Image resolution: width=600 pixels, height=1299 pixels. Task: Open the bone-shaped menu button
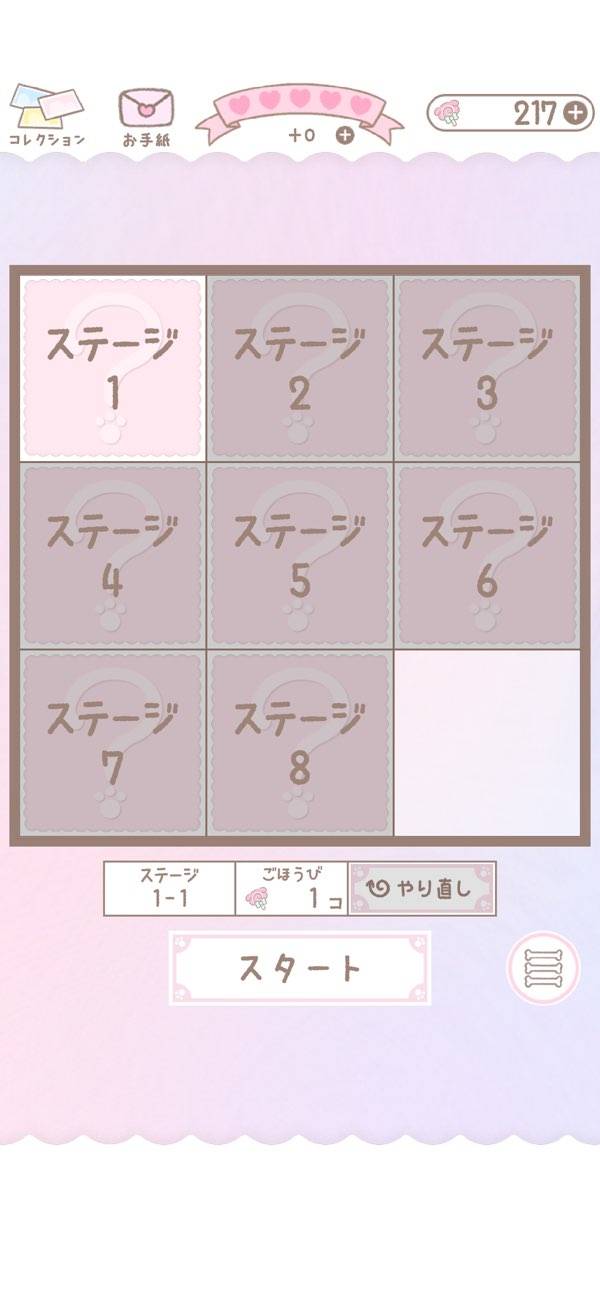[543, 968]
